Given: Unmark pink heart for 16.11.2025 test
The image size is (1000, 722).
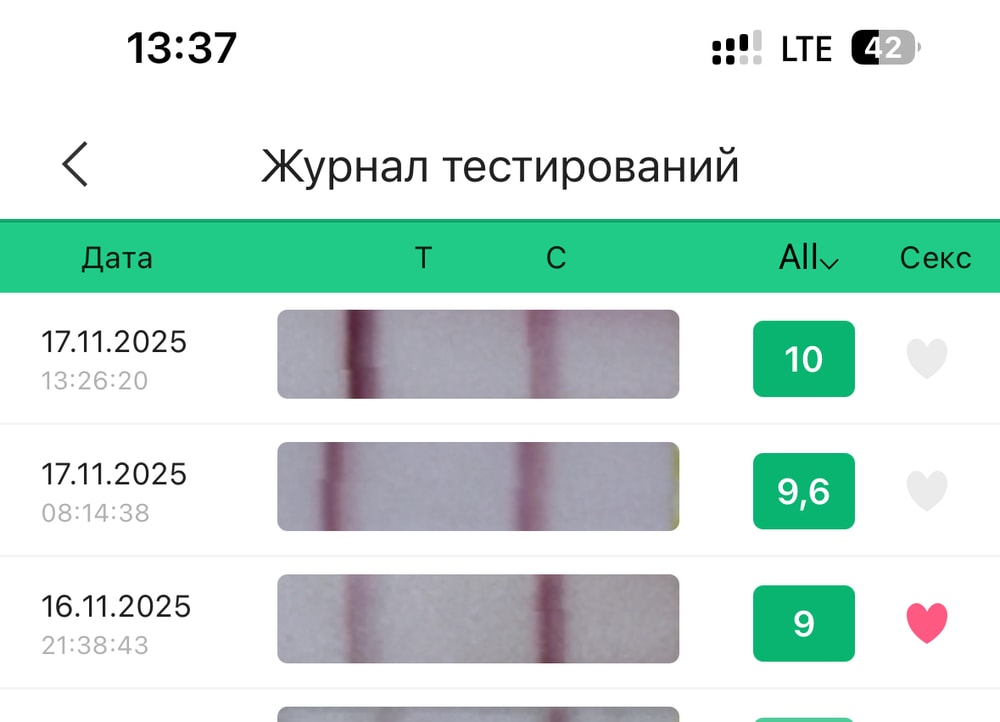Looking at the screenshot, I should 926,623.
